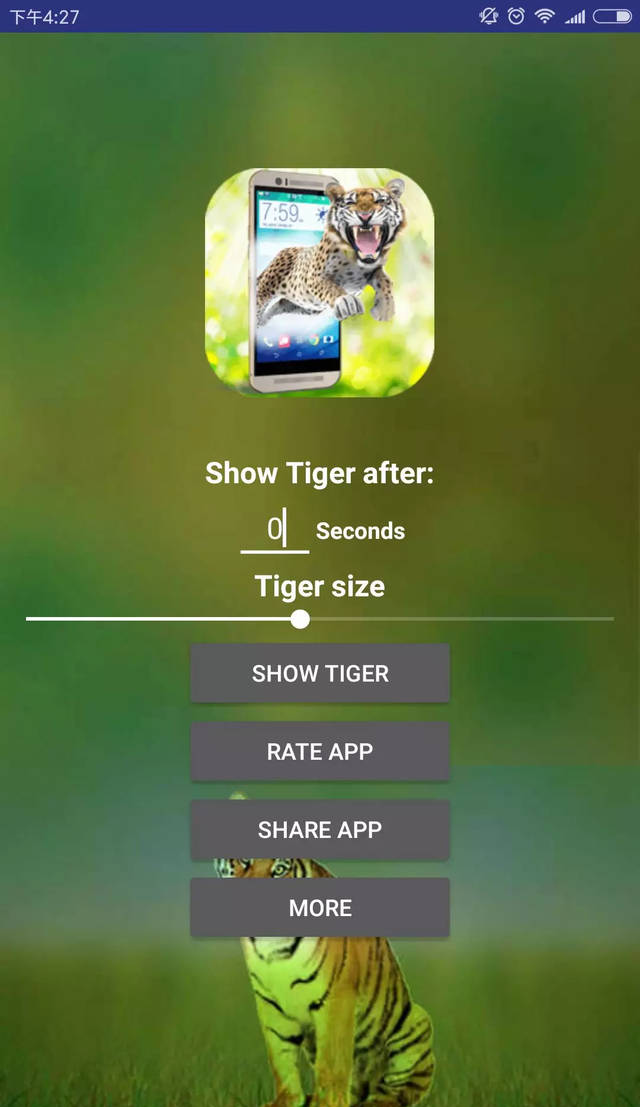Focus the seconds delay input field
This screenshot has height=1107, width=640.
tap(274, 530)
